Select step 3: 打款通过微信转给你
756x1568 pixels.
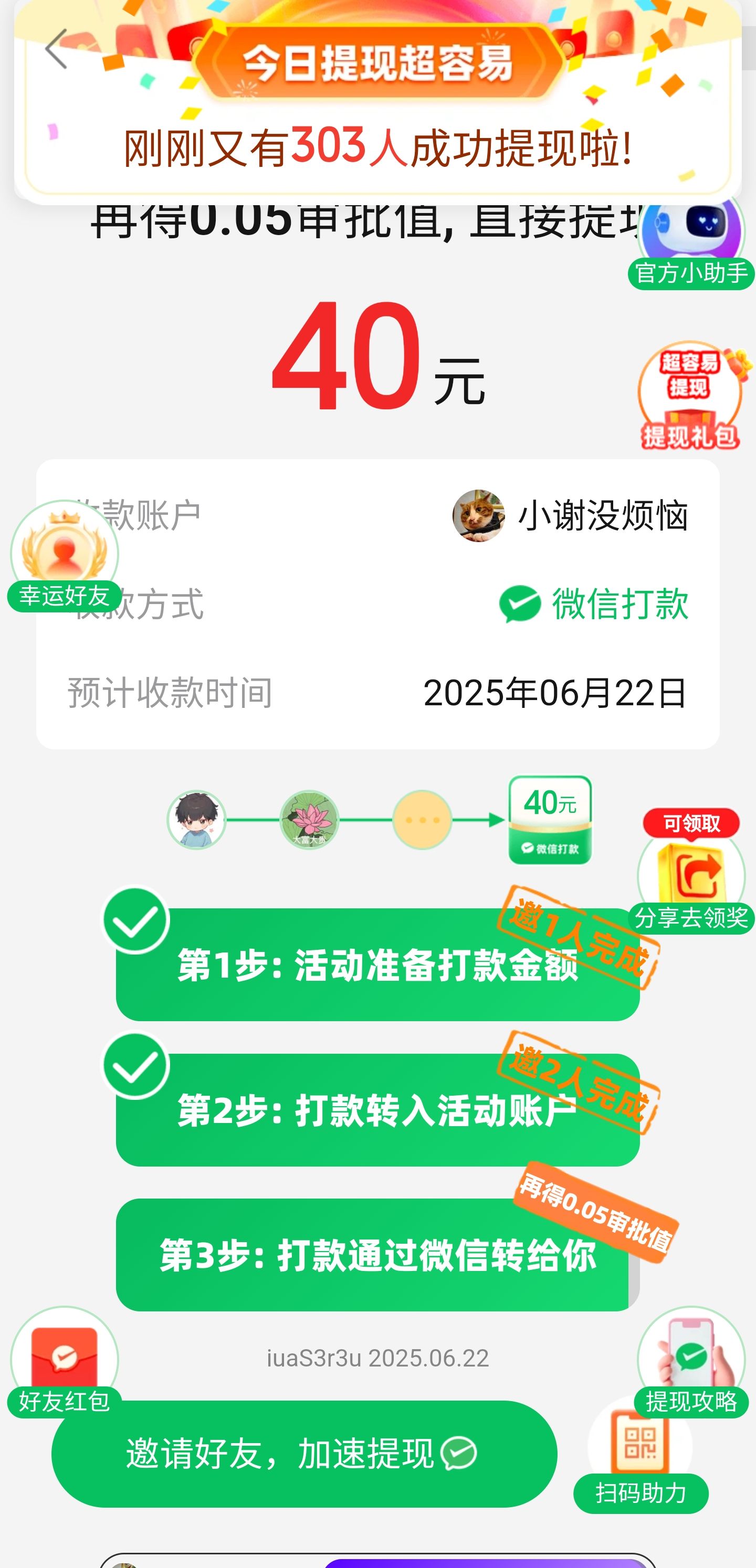377,1255
